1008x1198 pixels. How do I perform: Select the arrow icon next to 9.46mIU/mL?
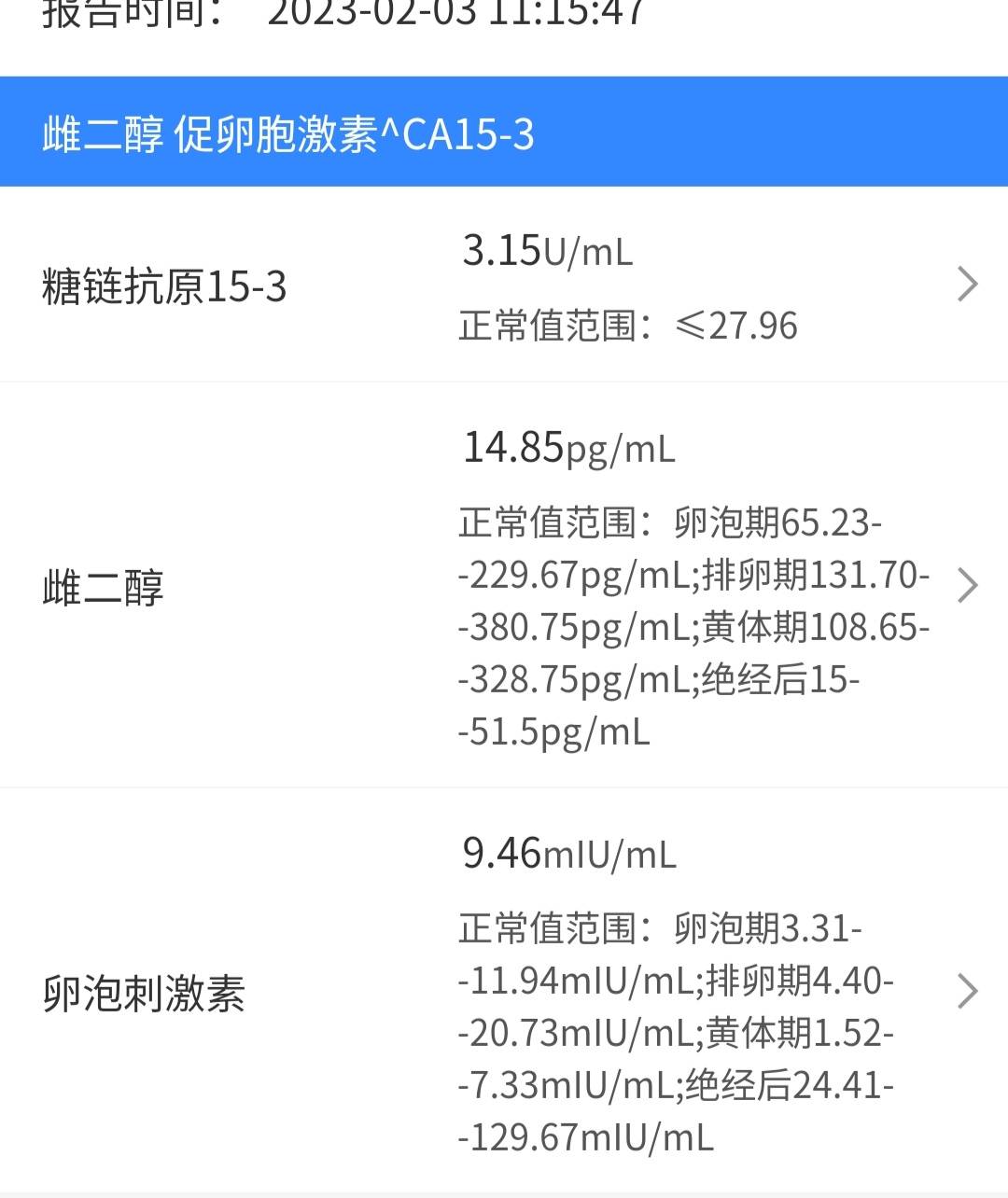coord(967,991)
